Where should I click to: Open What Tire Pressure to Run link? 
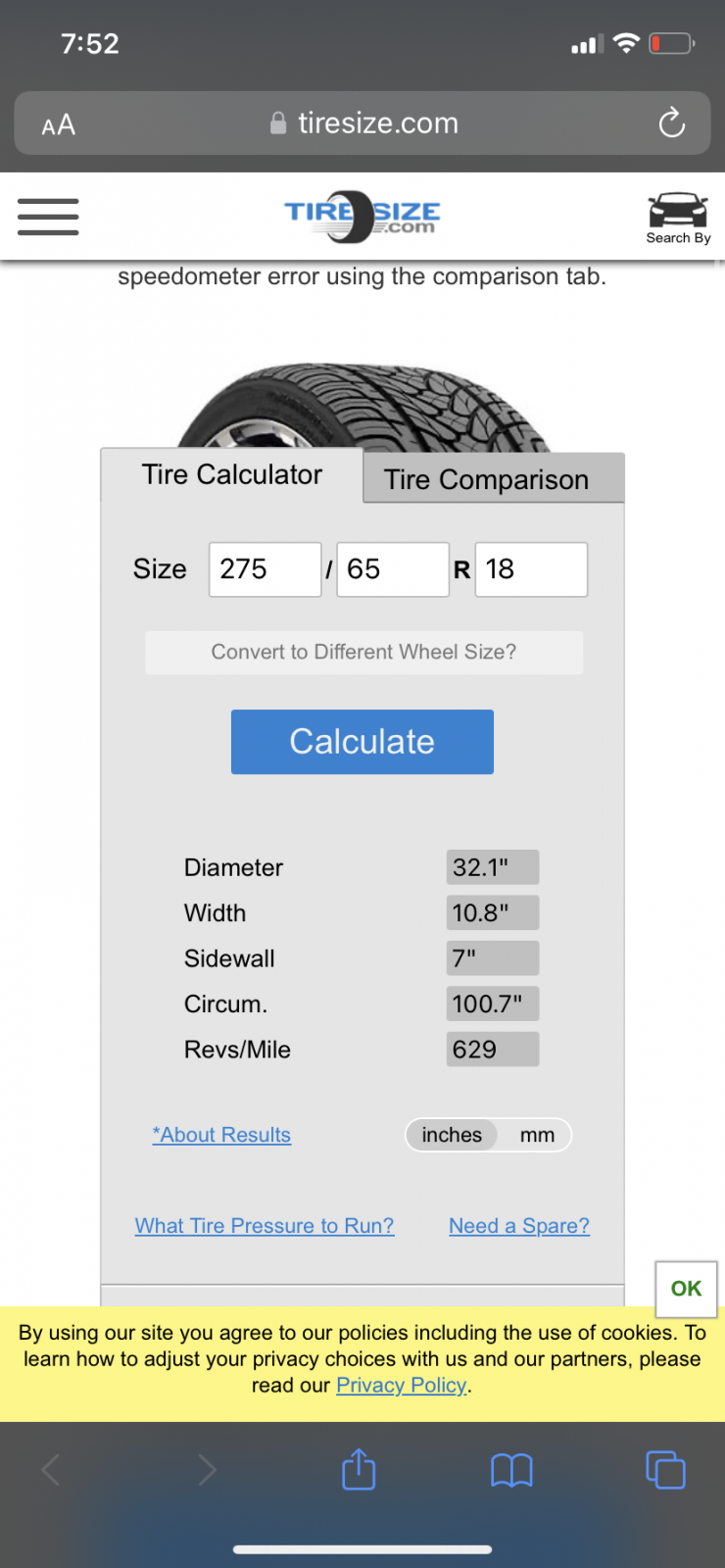pyautogui.click(x=265, y=1226)
